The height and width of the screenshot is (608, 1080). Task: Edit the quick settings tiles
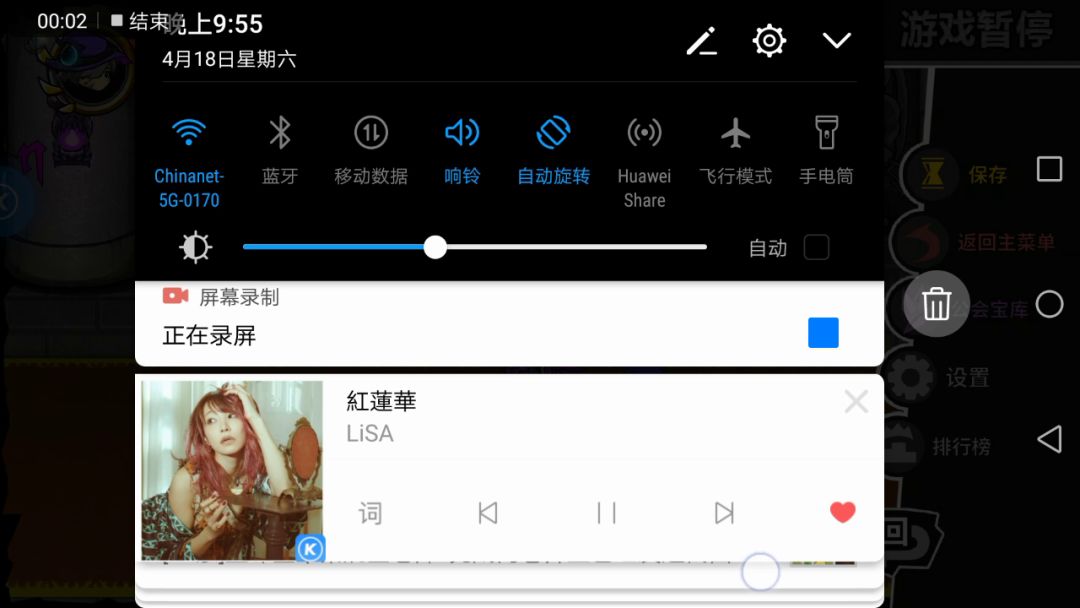pos(701,41)
